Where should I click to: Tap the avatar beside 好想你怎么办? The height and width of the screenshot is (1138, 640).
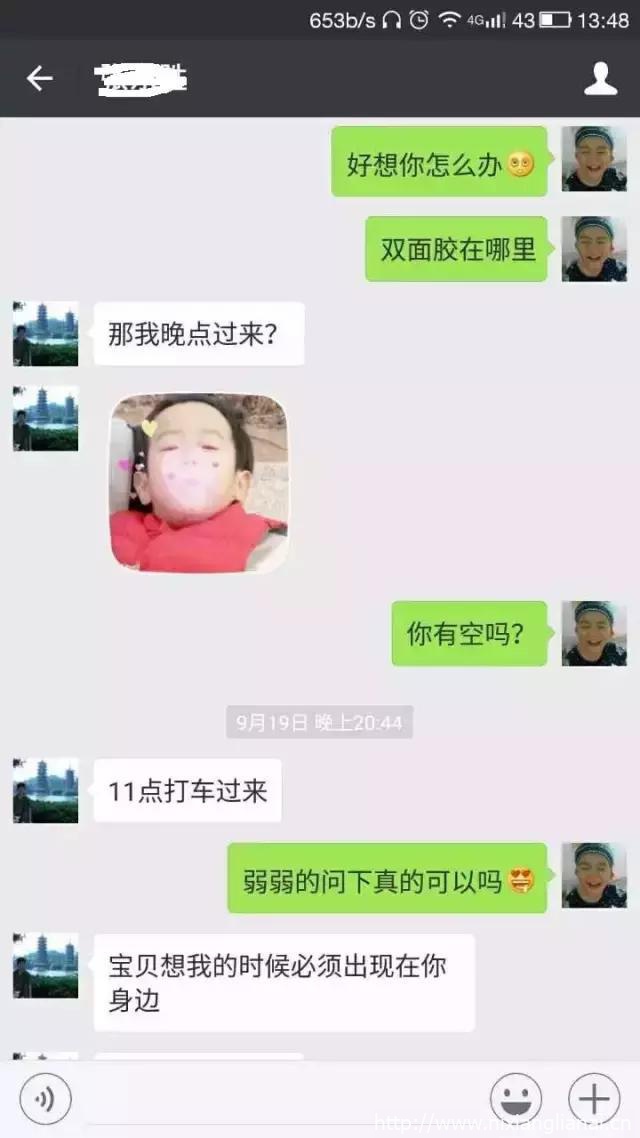pyautogui.click(x=594, y=159)
